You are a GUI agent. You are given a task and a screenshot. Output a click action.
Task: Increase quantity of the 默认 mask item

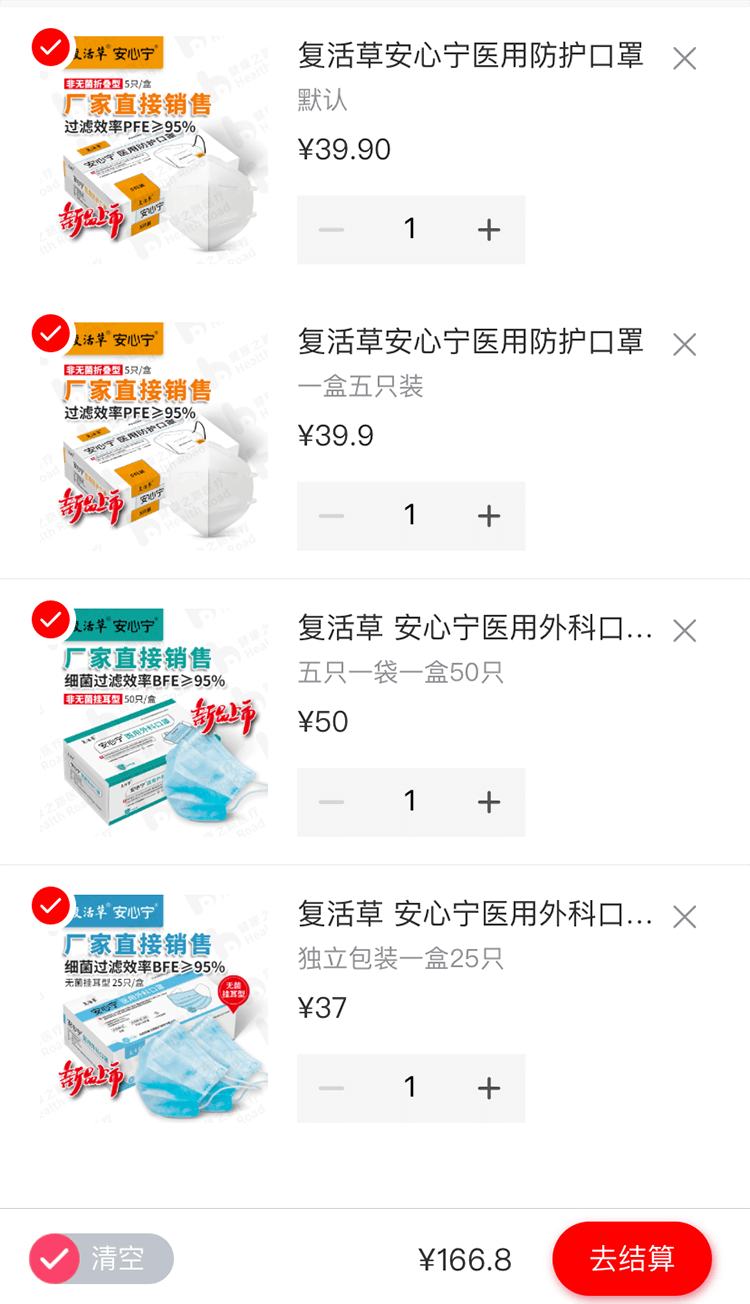click(488, 230)
